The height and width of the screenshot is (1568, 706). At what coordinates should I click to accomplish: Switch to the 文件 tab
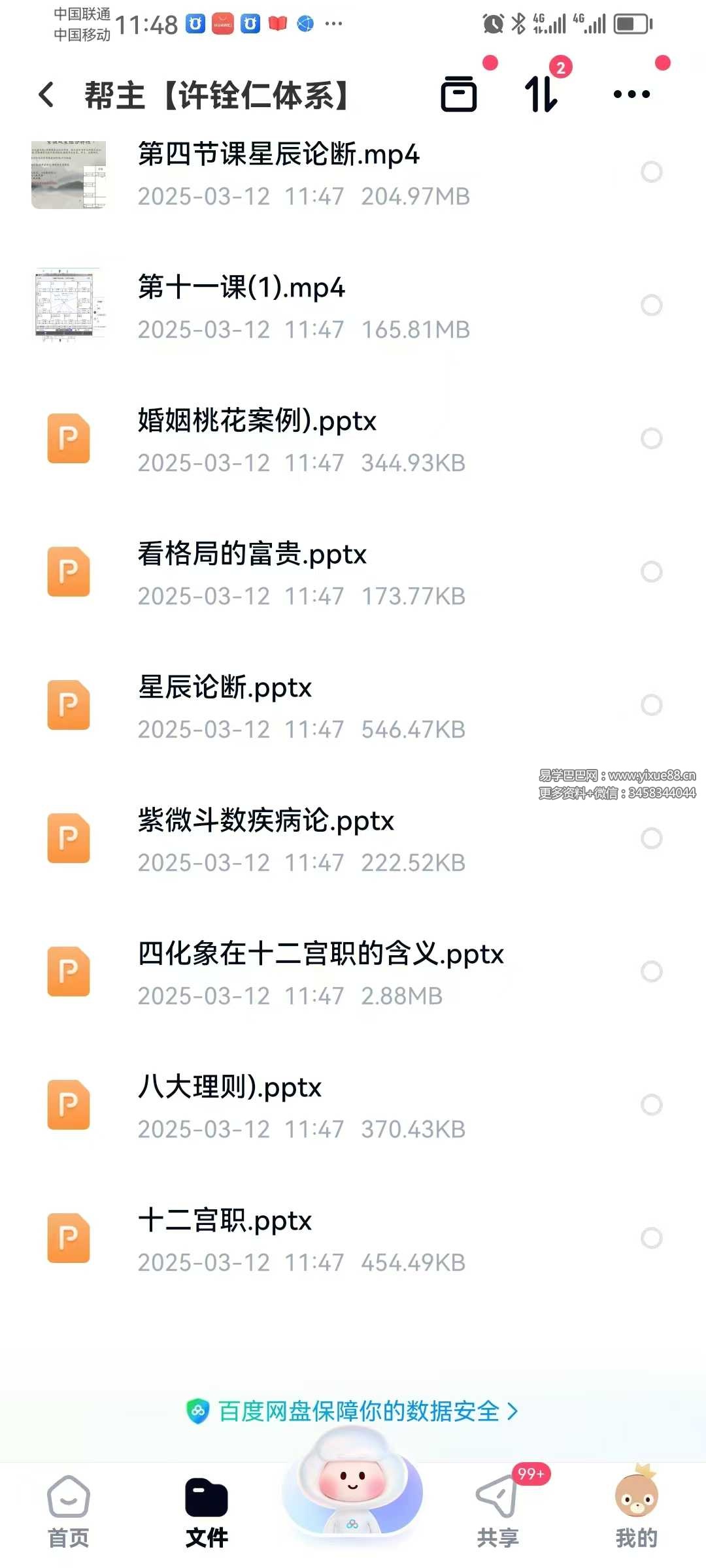[207, 1512]
